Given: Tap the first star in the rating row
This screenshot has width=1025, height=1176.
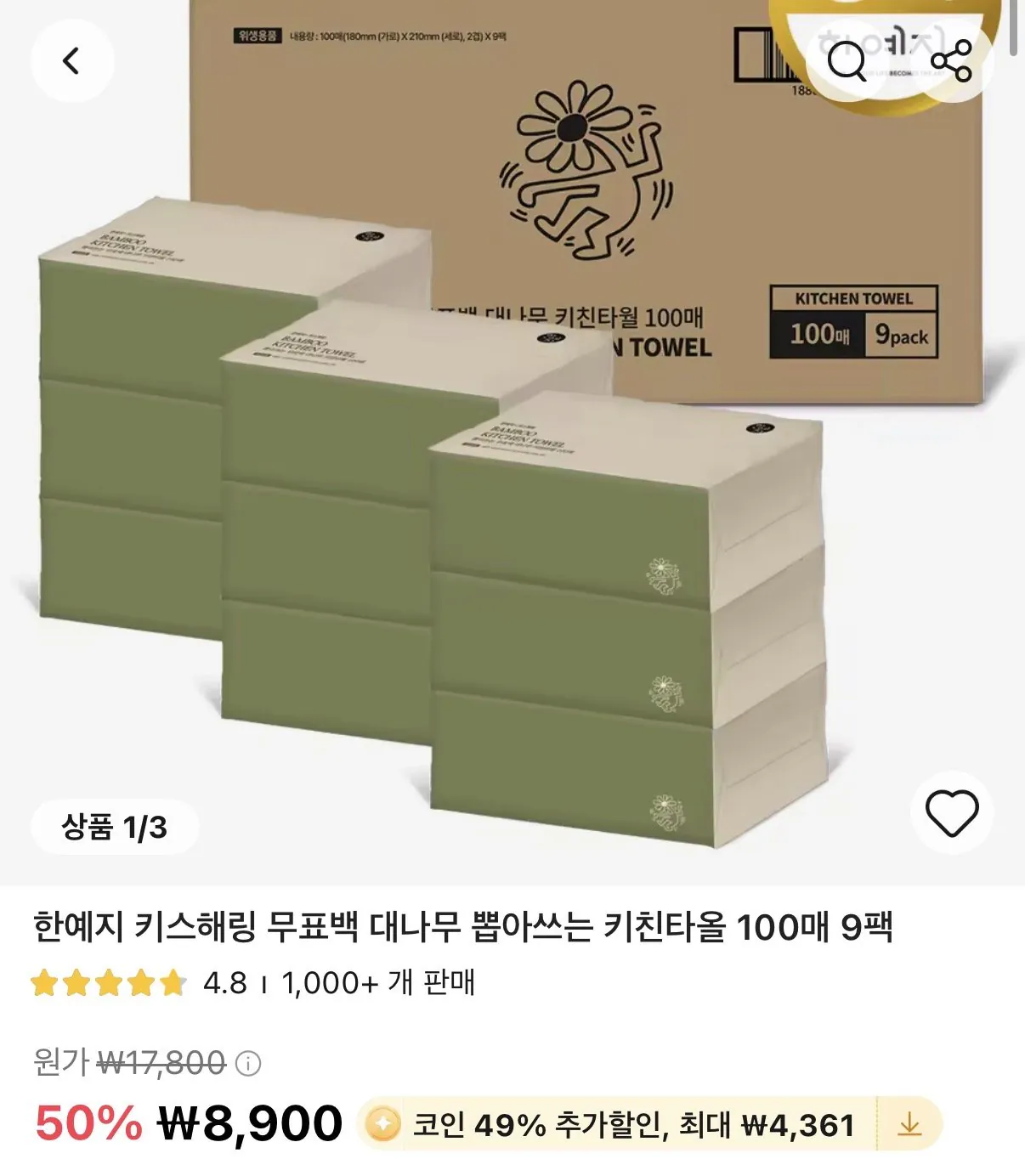Looking at the screenshot, I should [x=43, y=983].
